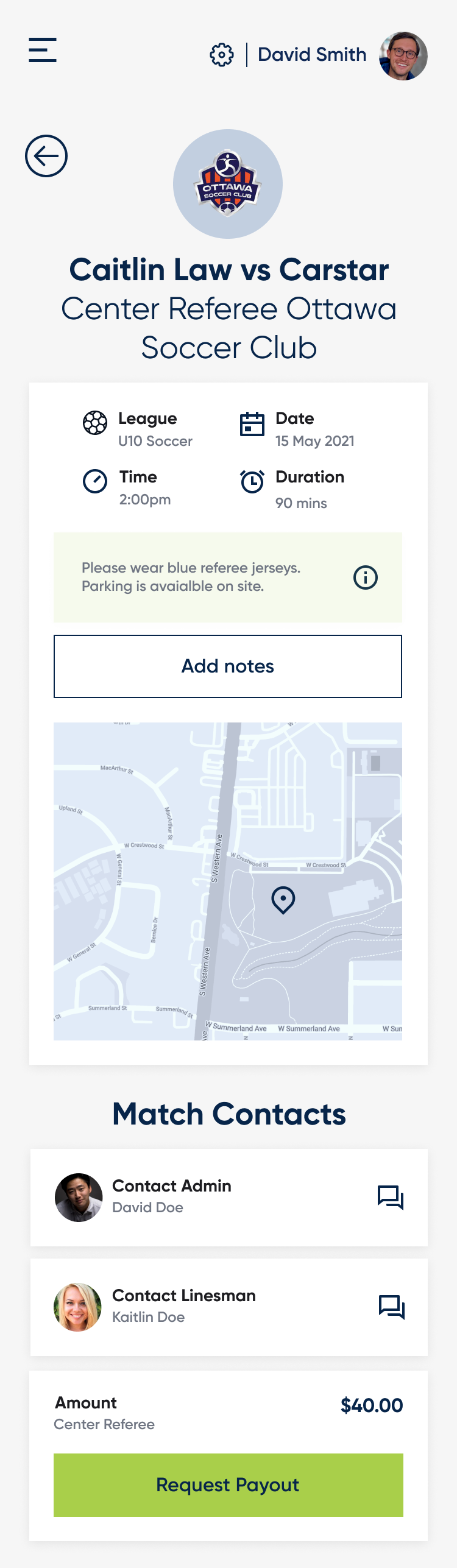
Task: Open the hamburger drawer menu
Action: click(x=43, y=50)
